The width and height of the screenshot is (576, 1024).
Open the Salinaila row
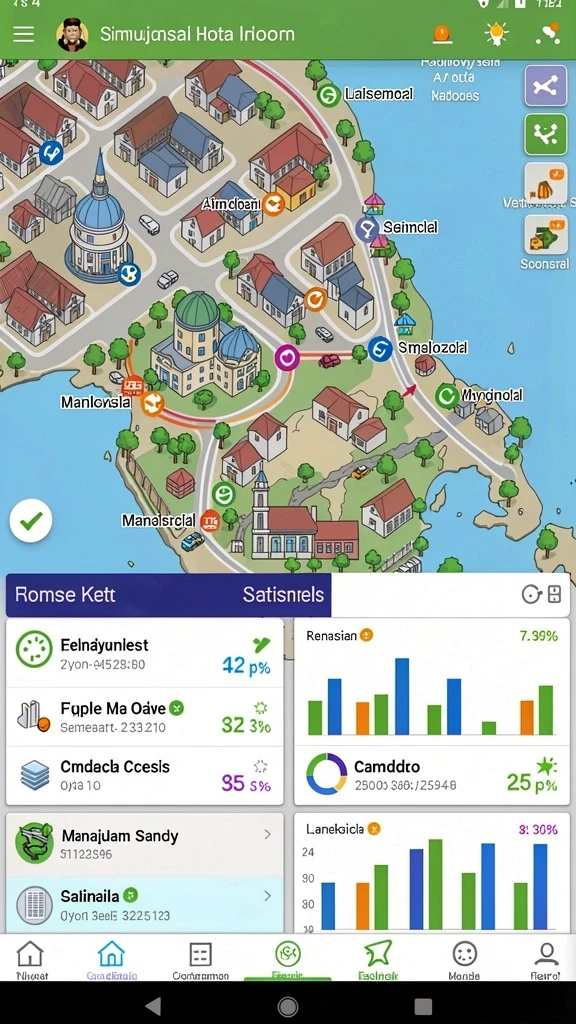tap(145, 904)
